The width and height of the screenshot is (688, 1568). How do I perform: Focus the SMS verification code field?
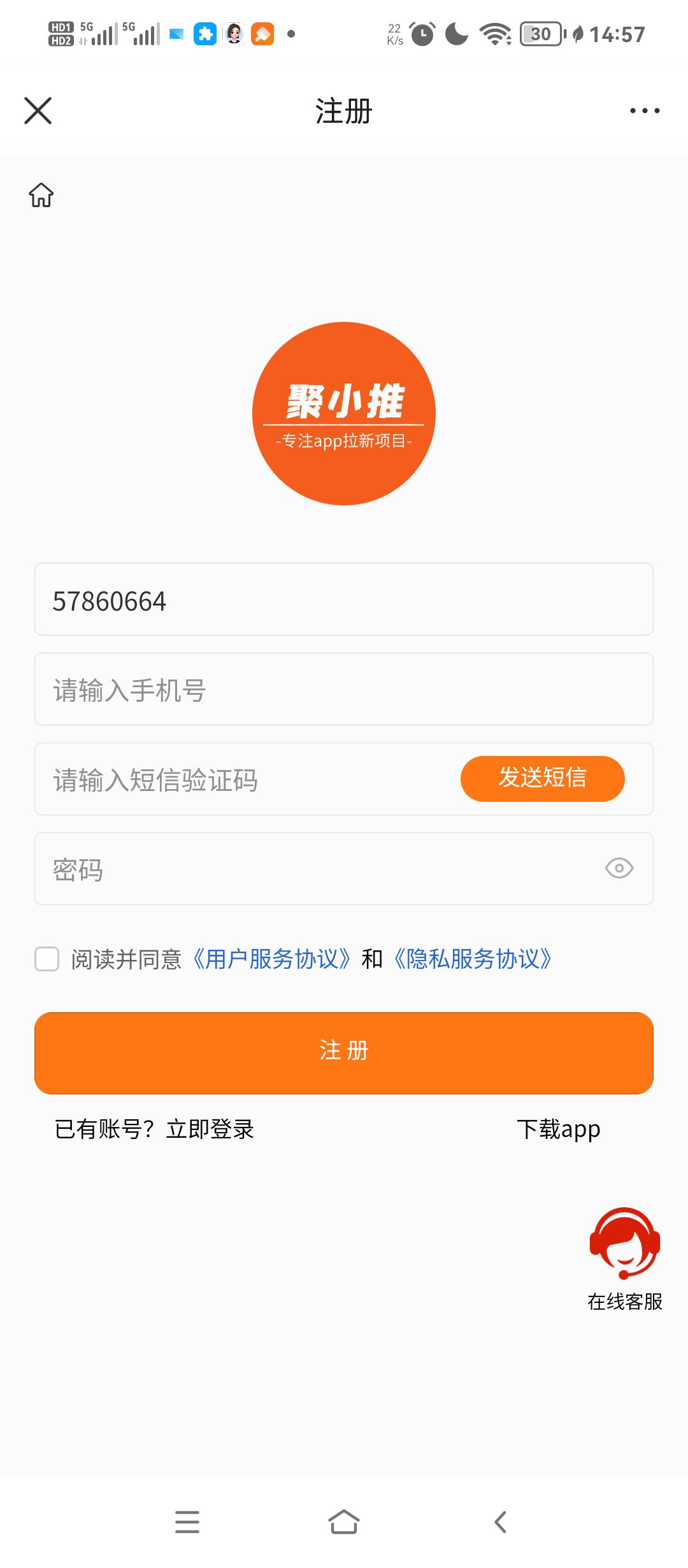[x=242, y=780]
